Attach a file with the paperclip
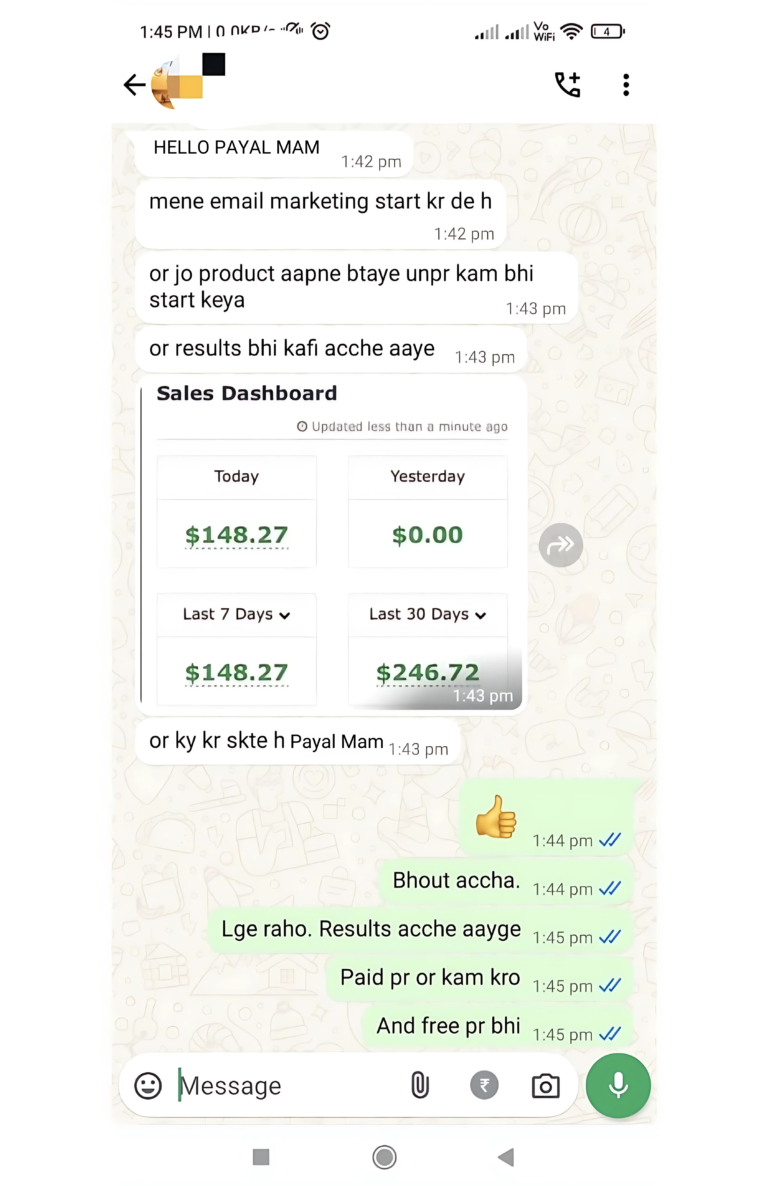This screenshot has width=768, height=1186. click(x=420, y=1085)
